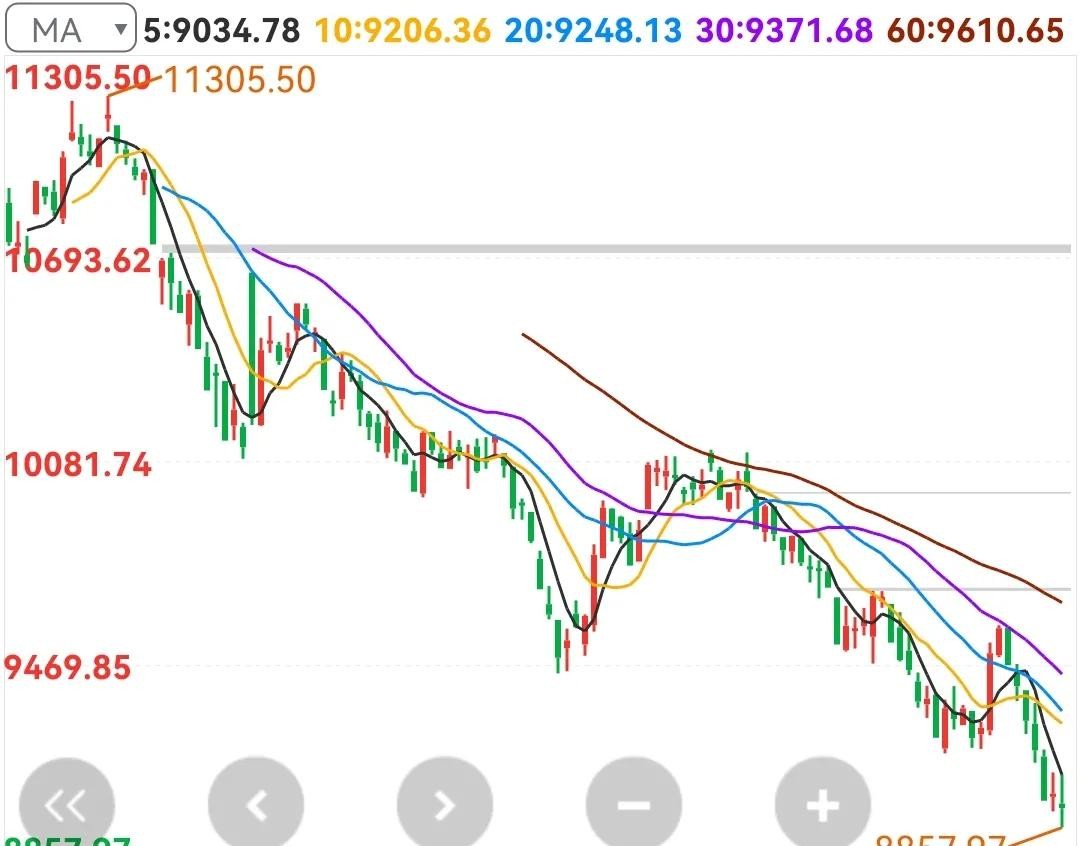Move chart right with the right arrow button

[445, 804]
